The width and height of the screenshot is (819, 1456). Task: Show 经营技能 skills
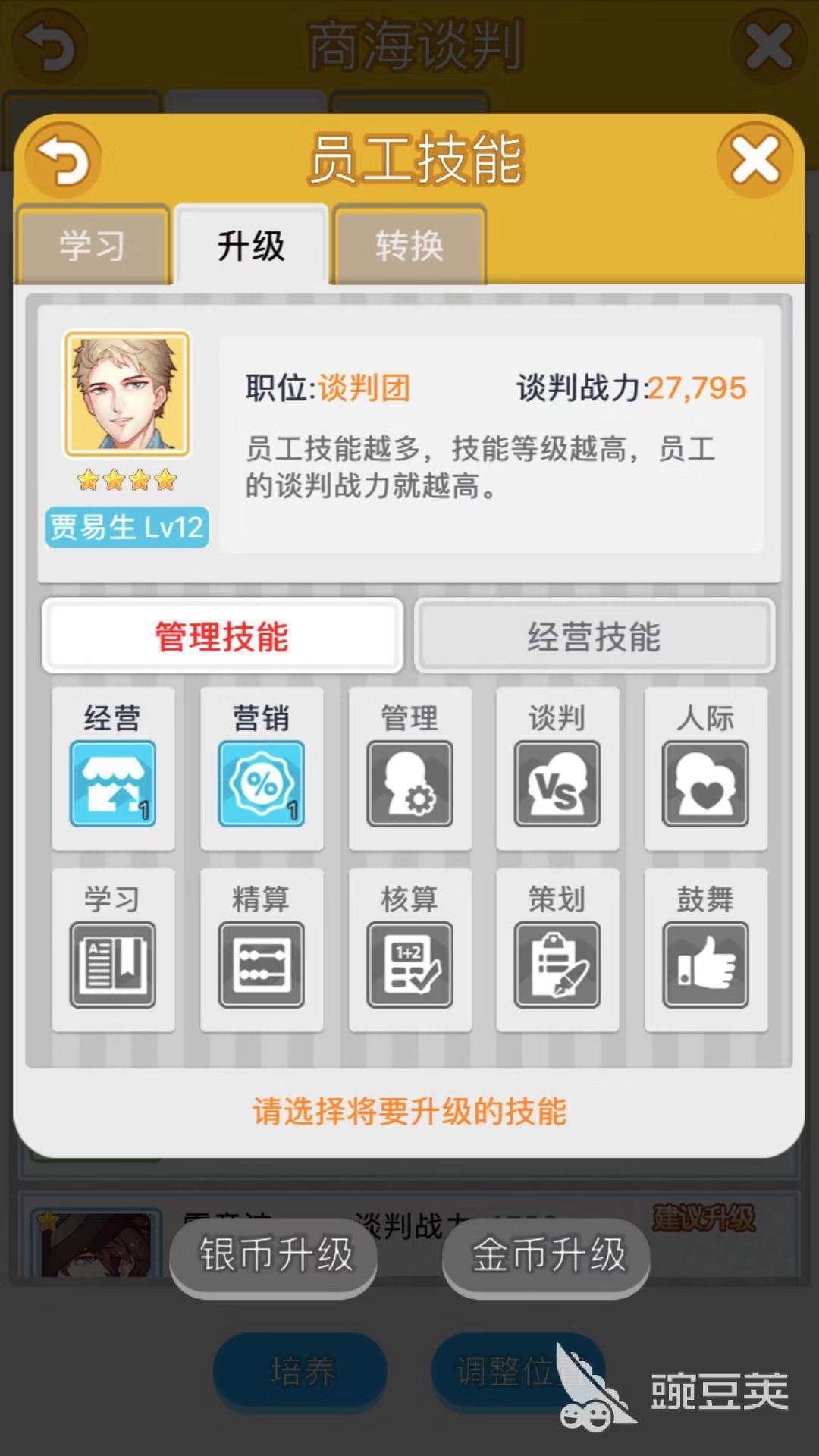click(595, 636)
